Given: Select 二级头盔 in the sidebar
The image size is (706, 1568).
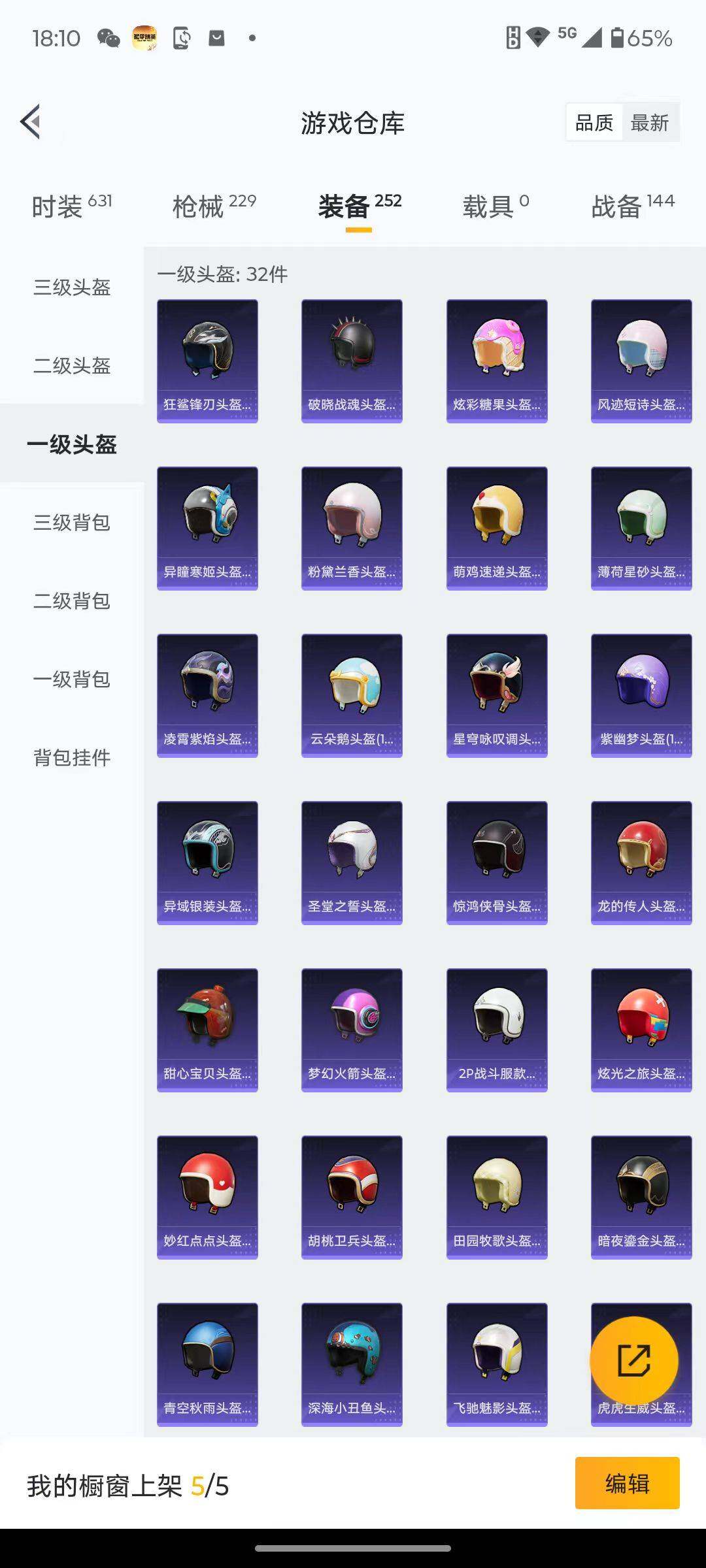Looking at the screenshot, I should click(x=72, y=365).
